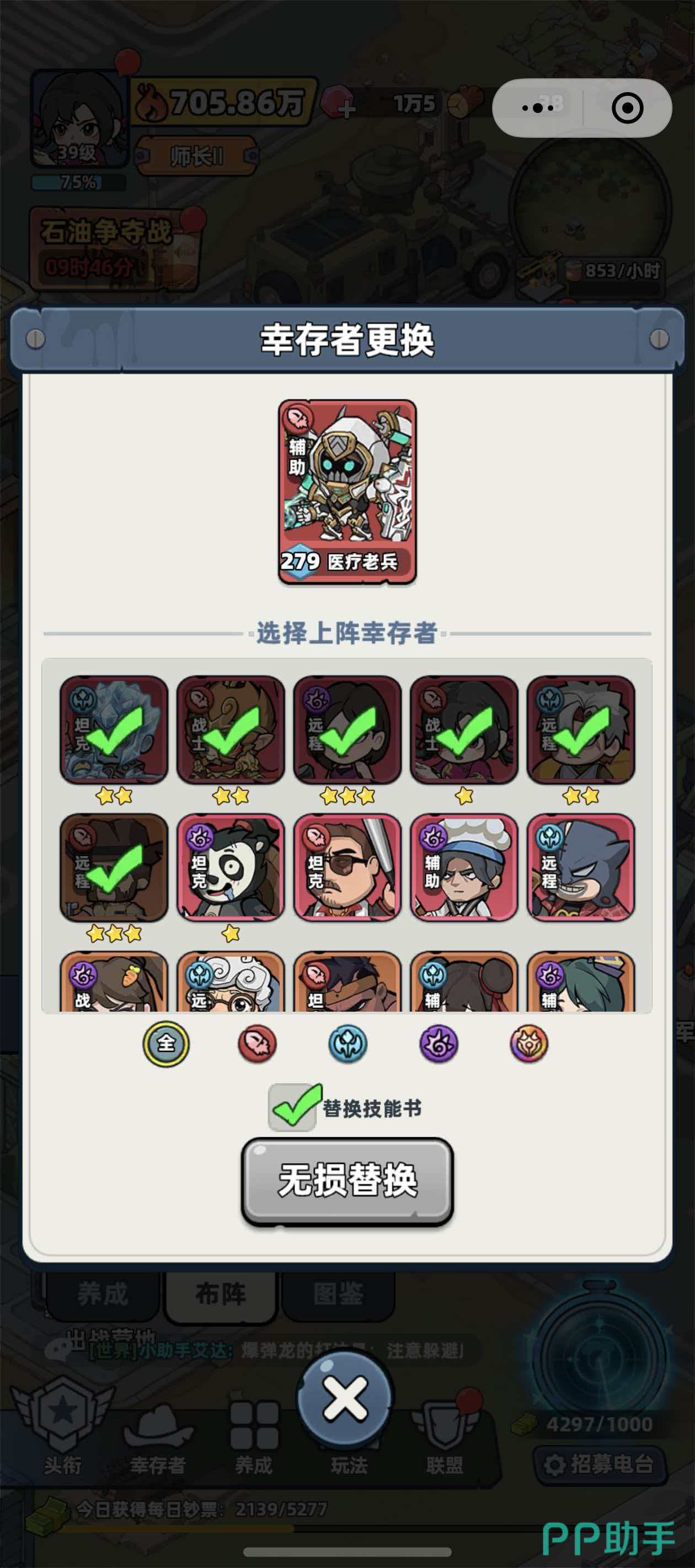
Task: Show all survivors with 全 filter
Action: [x=165, y=1043]
